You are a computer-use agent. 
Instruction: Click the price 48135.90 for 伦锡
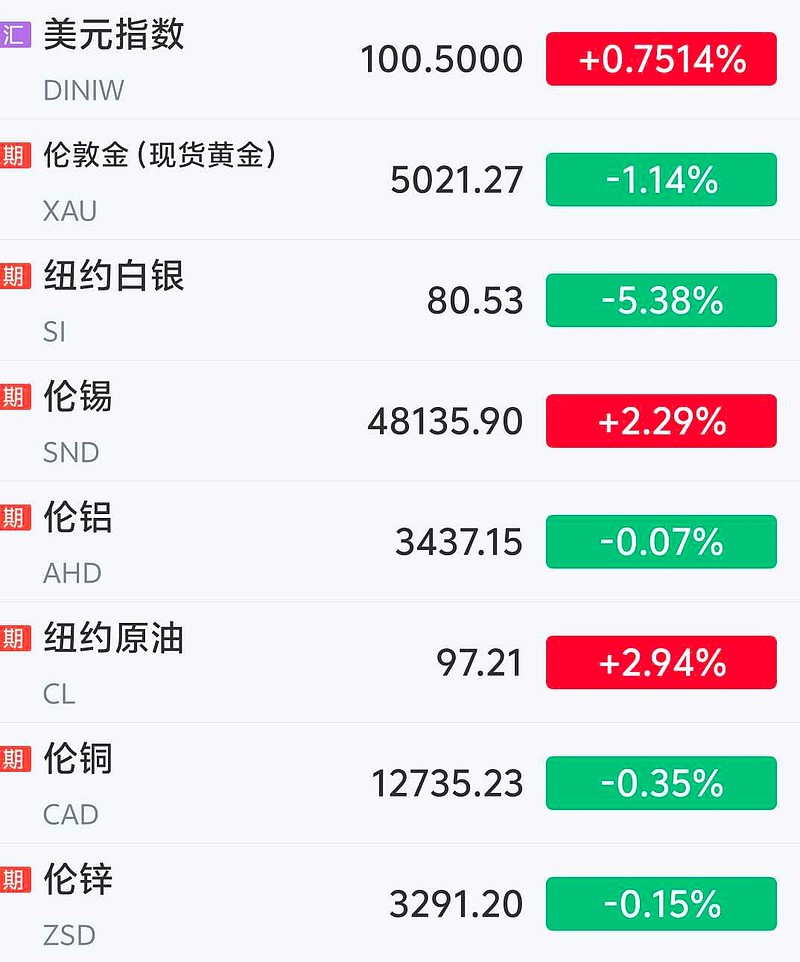pyautogui.click(x=444, y=421)
